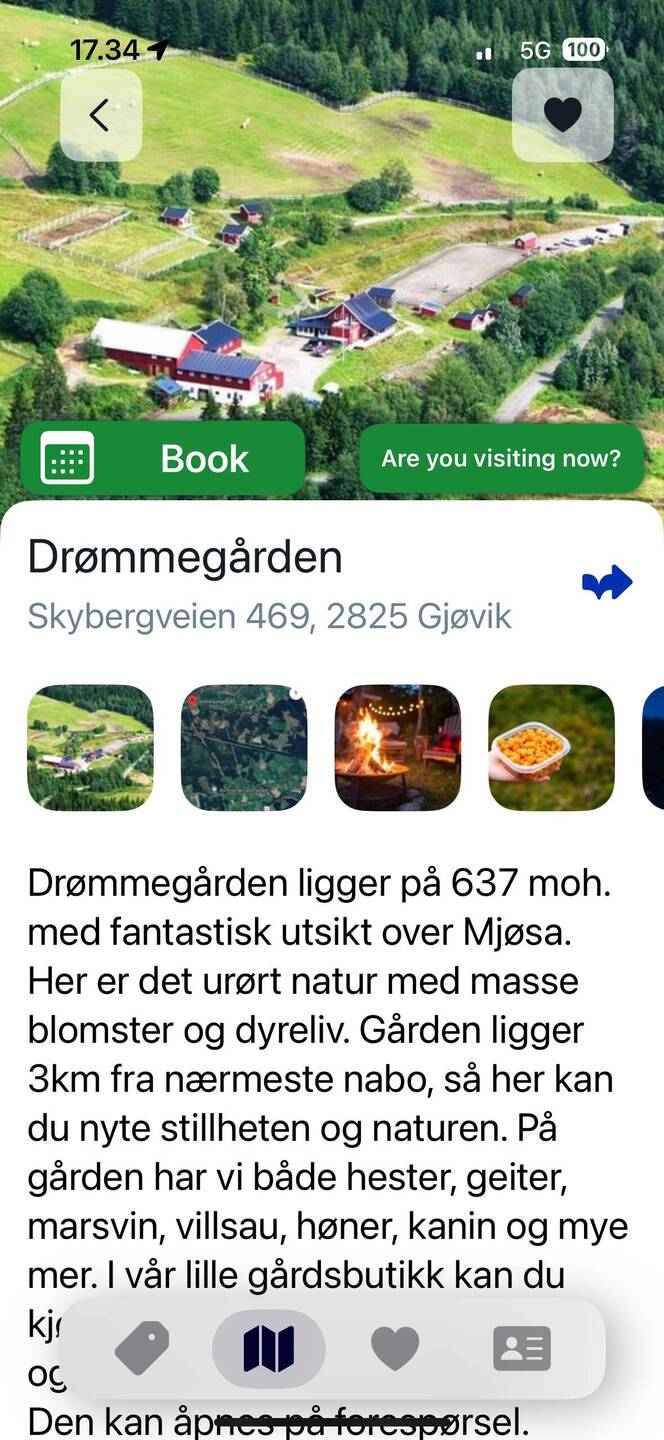
Task: Open the satellite map thumbnail
Action: tap(244, 747)
